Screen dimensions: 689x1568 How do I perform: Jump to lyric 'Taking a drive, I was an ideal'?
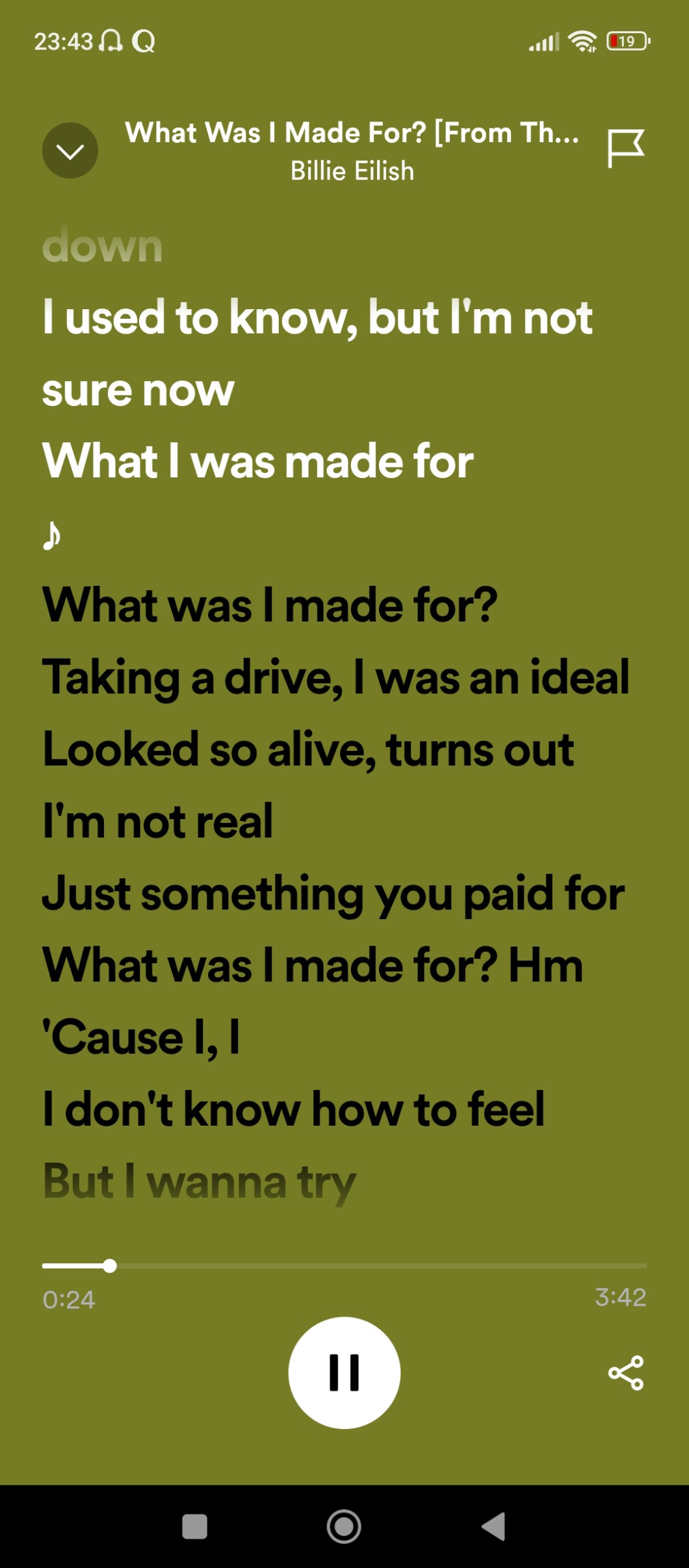tap(335, 677)
